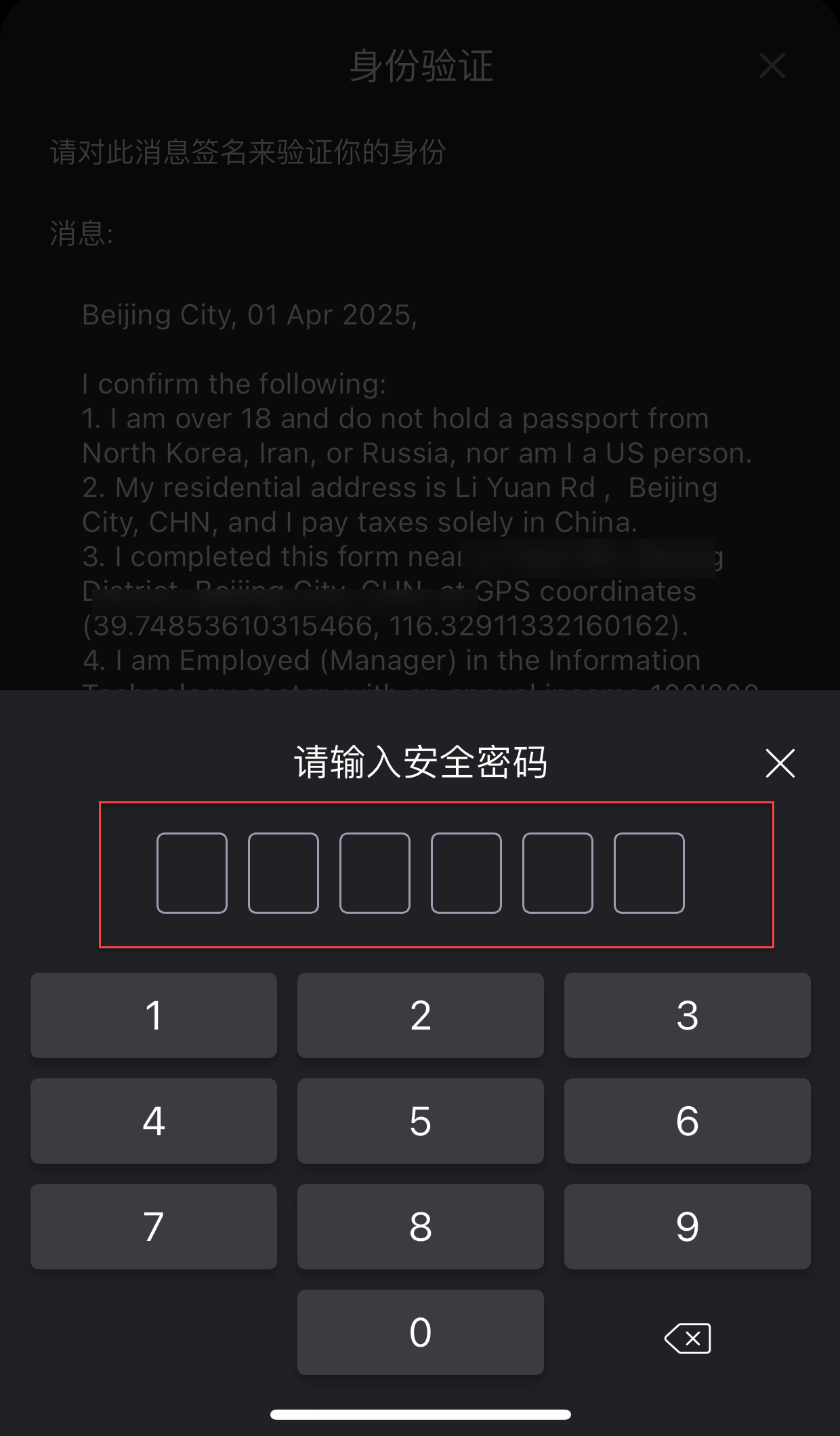
Task: Close the security password panel
Action: coord(780,763)
